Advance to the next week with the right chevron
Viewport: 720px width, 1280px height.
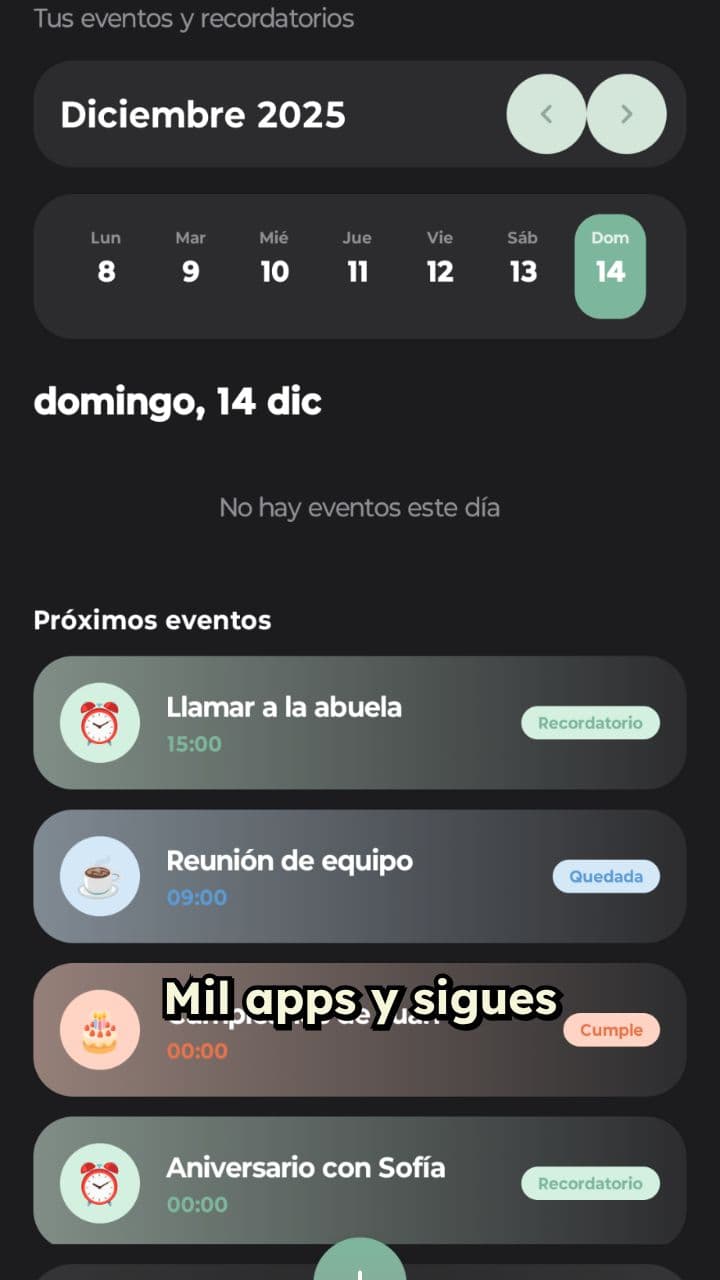tap(626, 115)
